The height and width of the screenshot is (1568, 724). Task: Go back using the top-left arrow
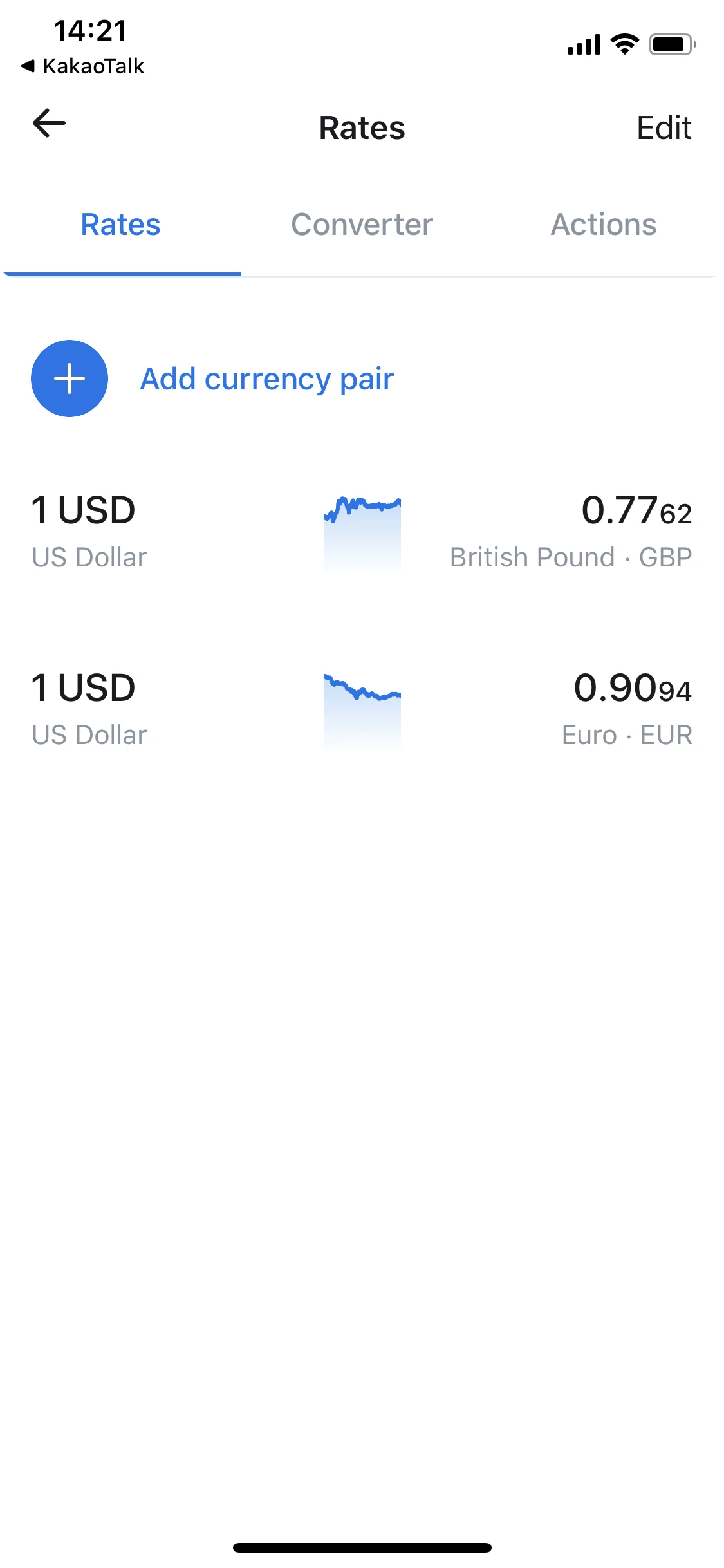point(49,124)
